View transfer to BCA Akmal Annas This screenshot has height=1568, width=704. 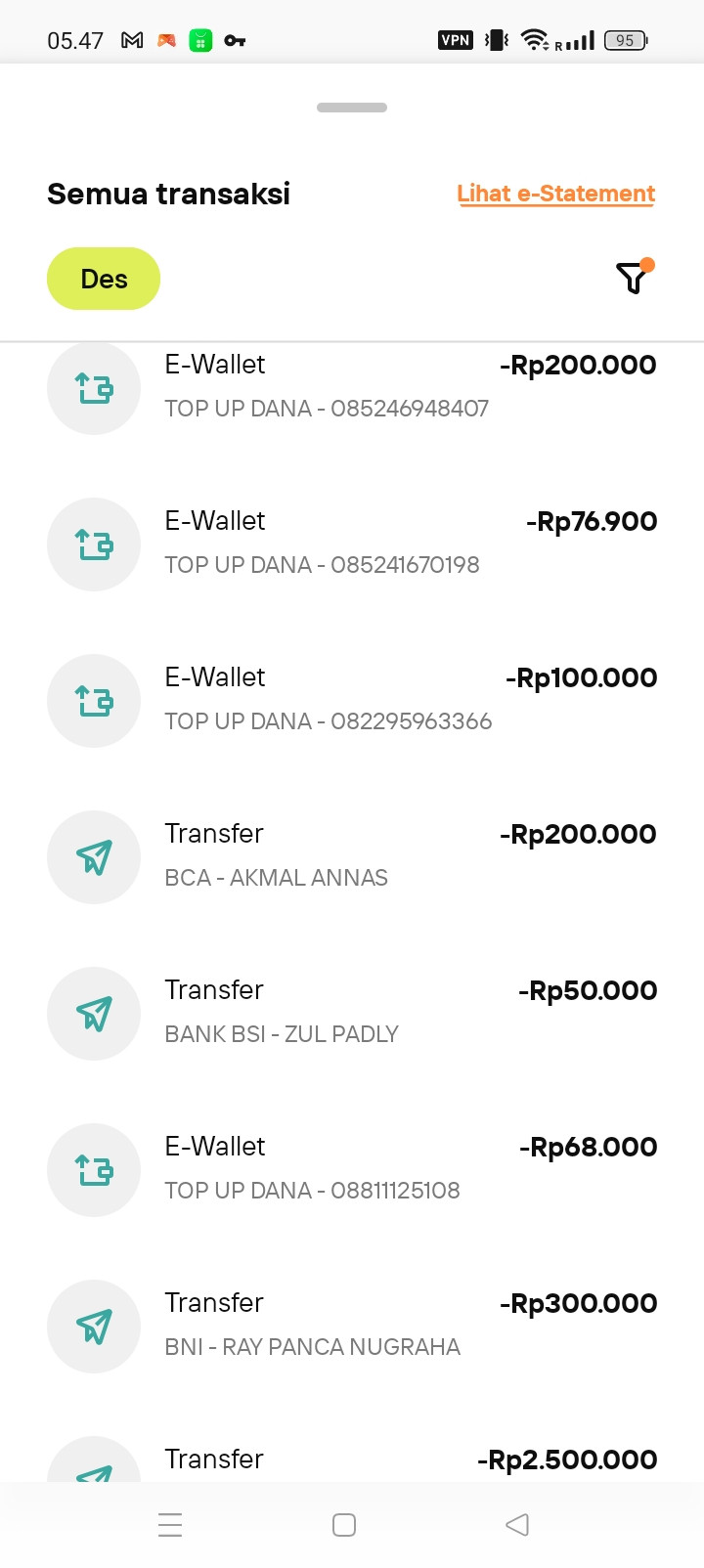352,856
